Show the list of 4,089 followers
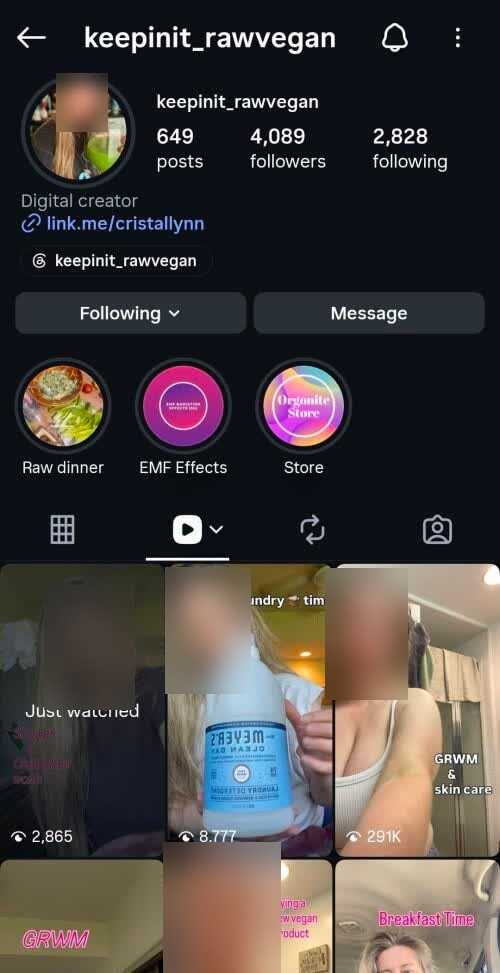This screenshot has height=973, width=500. (x=287, y=148)
